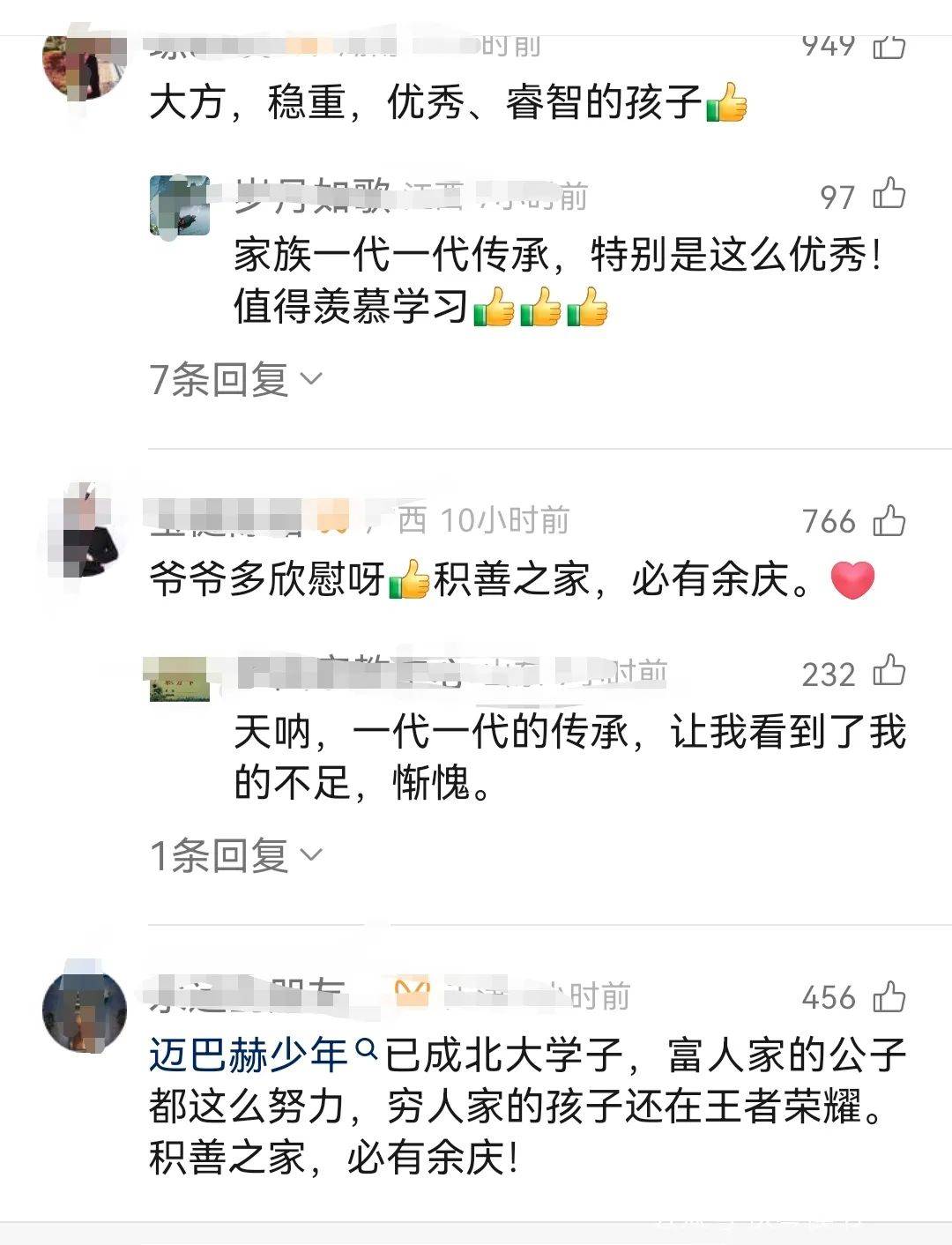Like the comment with 766 likes
Screen dimensions: 952x1245
[889, 520]
